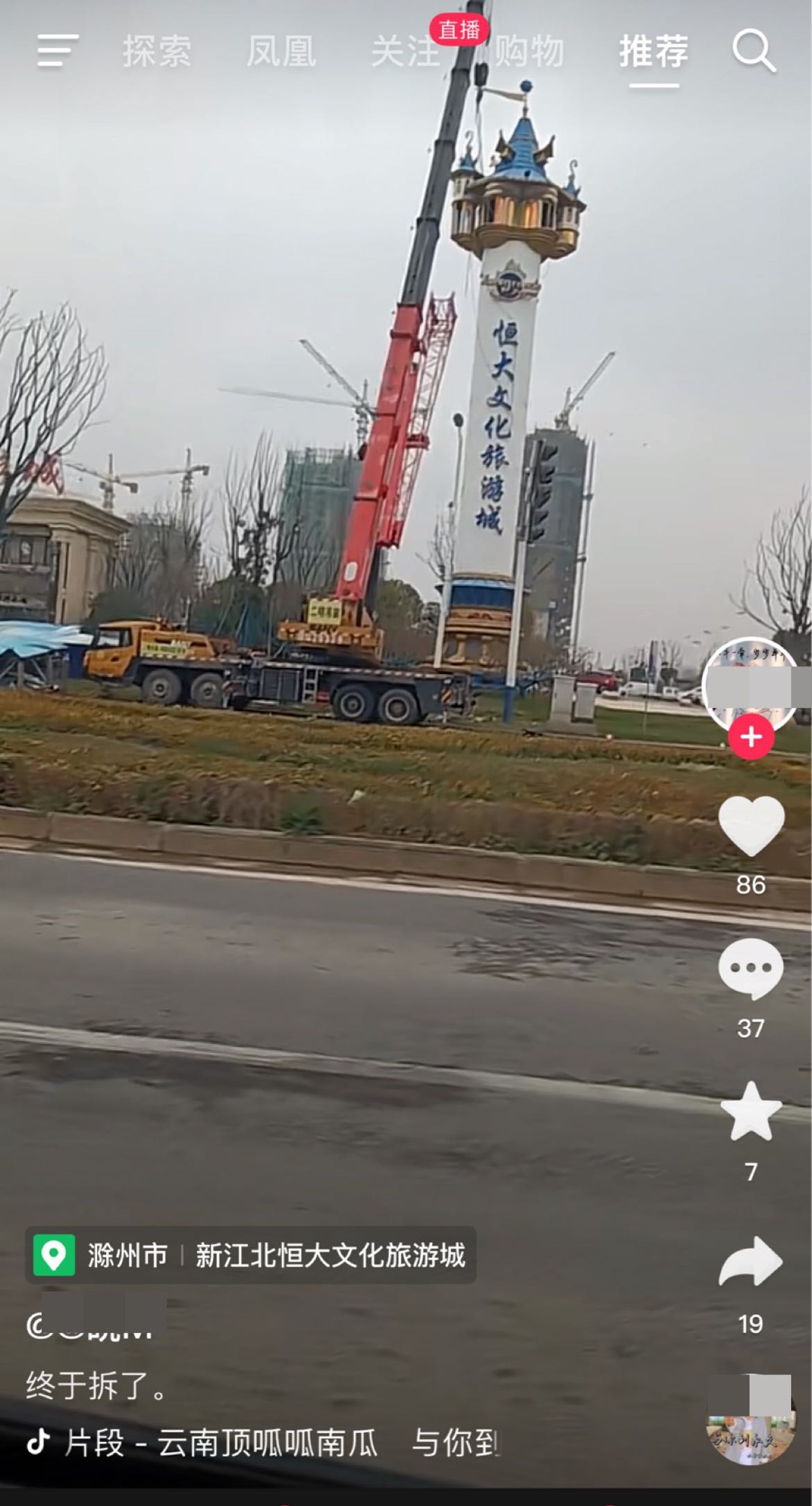
Task: Open the search magnifier icon
Action: click(753, 50)
